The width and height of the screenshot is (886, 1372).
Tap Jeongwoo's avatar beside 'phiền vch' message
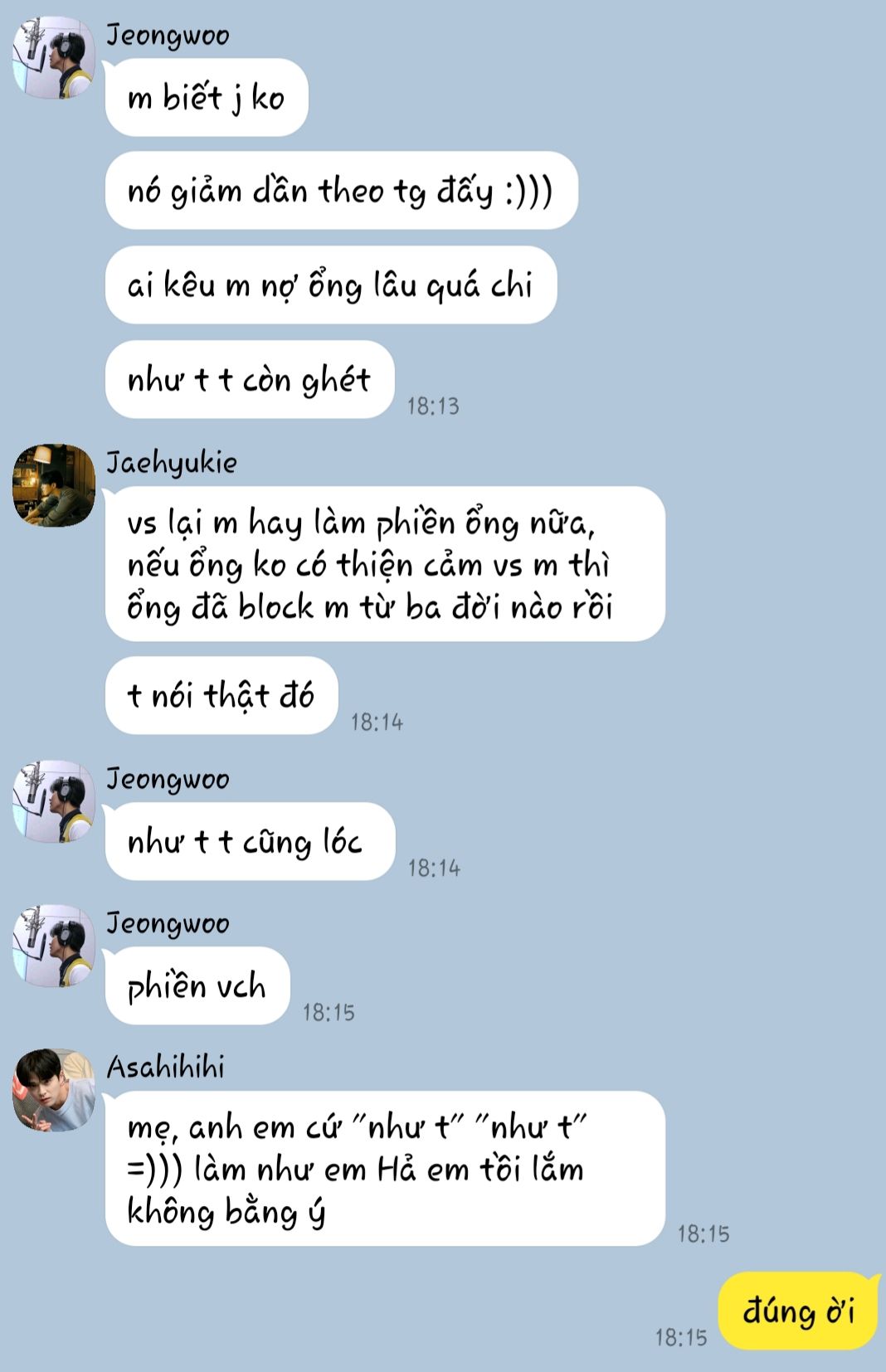[x=54, y=946]
